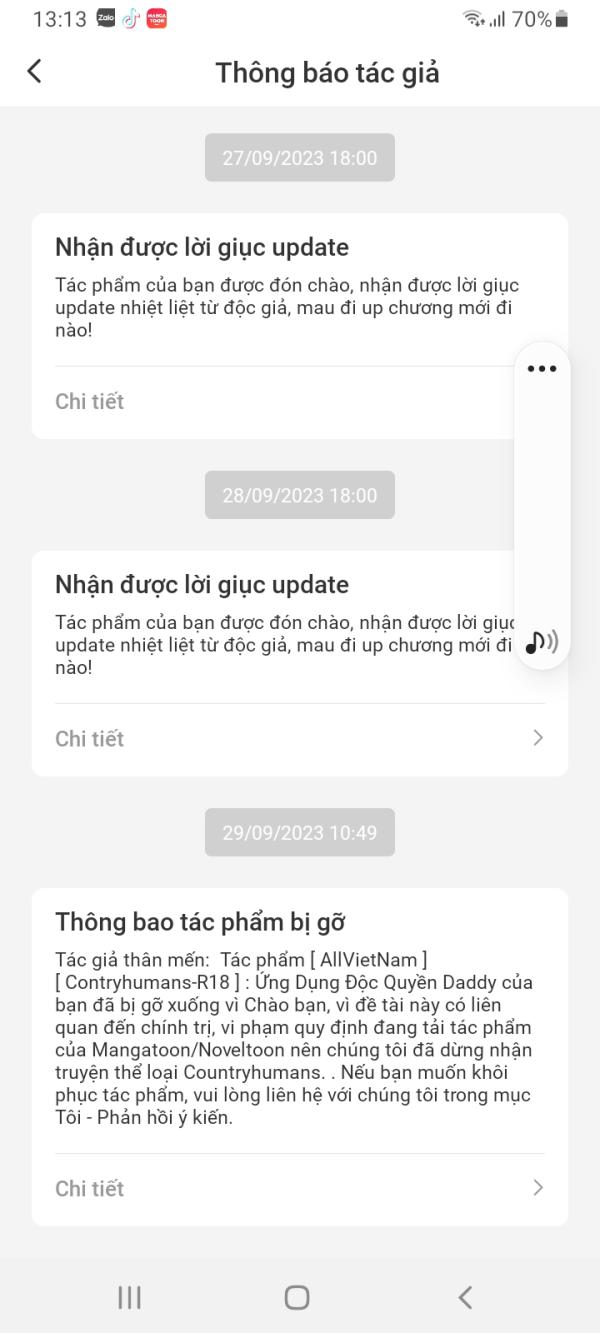The height and width of the screenshot is (1333, 600).
Task: Tap the system home button
Action: pyautogui.click(x=297, y=1297)
